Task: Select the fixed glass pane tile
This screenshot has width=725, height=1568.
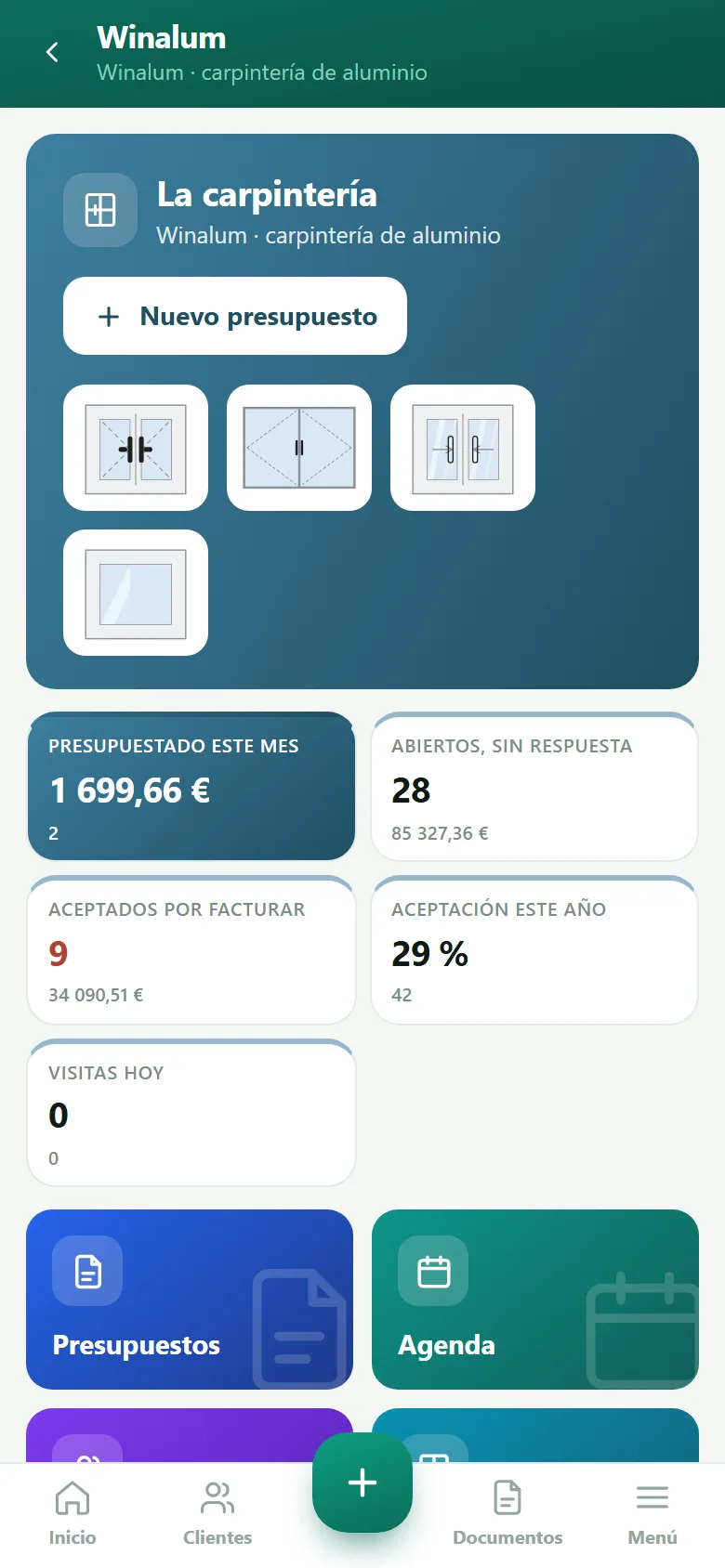Action: pyautogui.click(x=136, y=593)
